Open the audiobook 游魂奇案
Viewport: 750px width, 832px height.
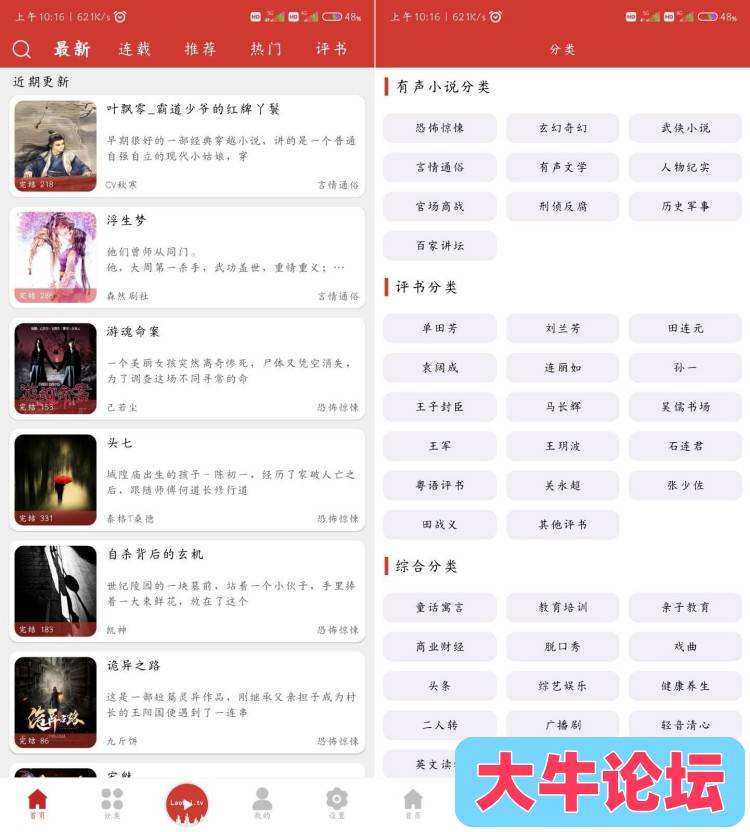(187, 368)
